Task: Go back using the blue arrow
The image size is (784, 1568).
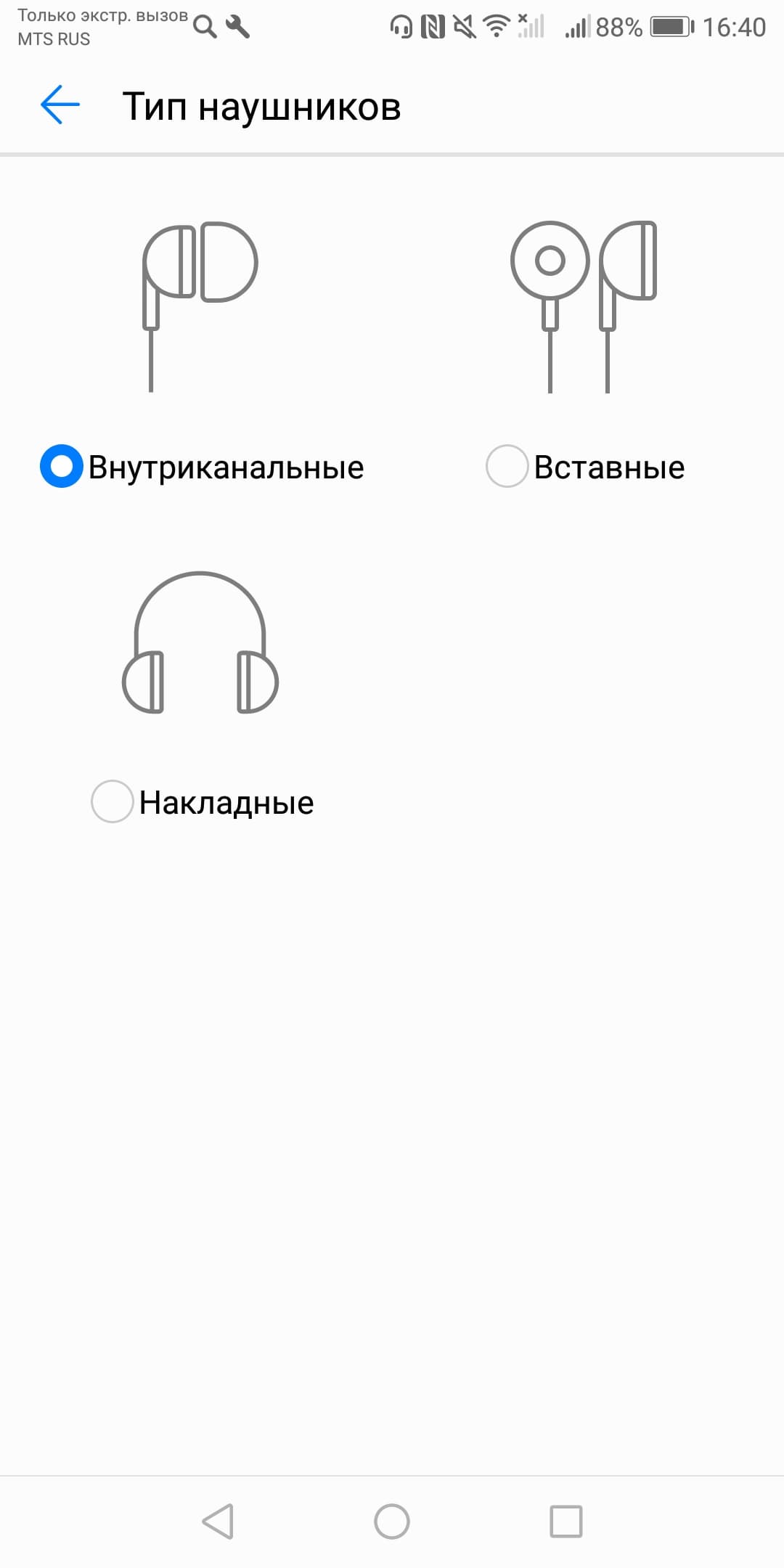Action: click(x=60, y=105)
